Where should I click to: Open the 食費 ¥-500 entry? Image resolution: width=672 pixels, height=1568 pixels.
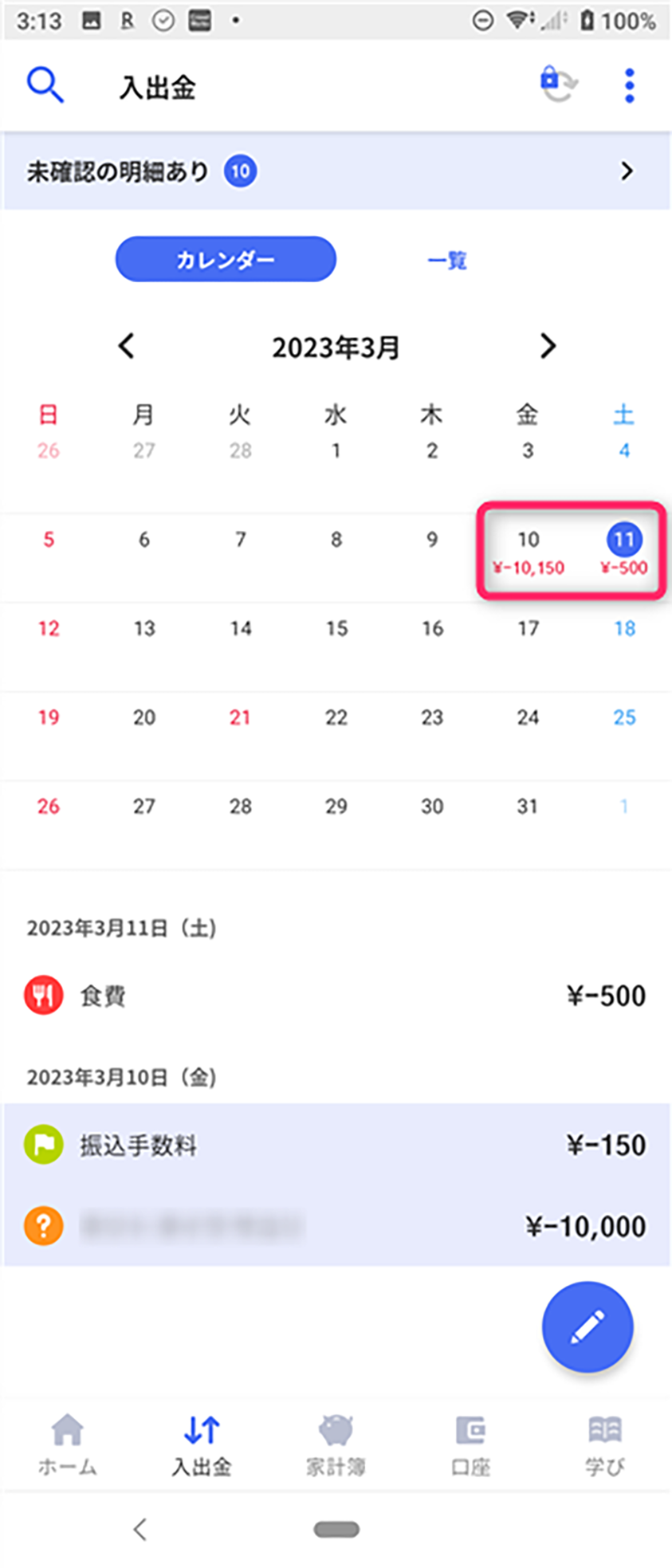point(336,996)
